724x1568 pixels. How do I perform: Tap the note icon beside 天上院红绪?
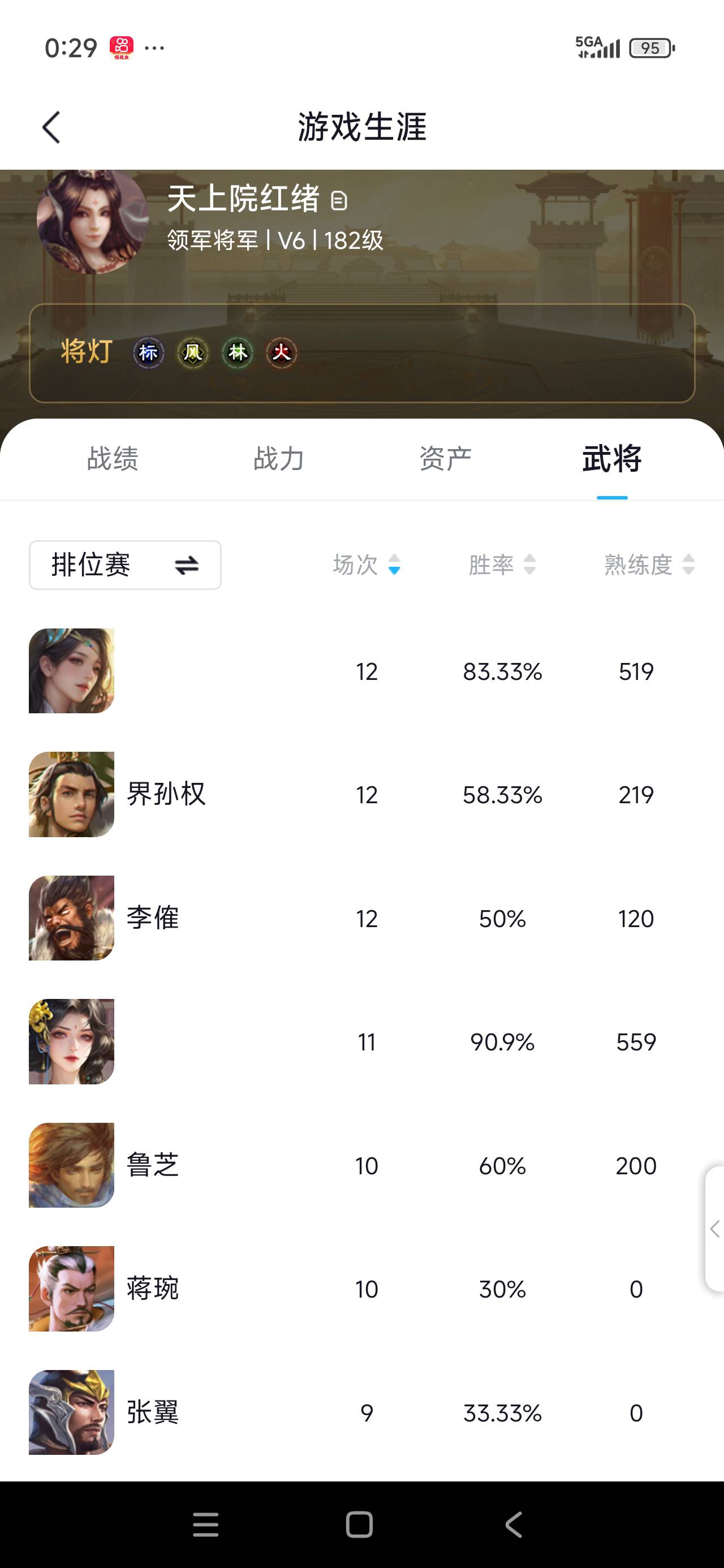click(x=339, y=200)
